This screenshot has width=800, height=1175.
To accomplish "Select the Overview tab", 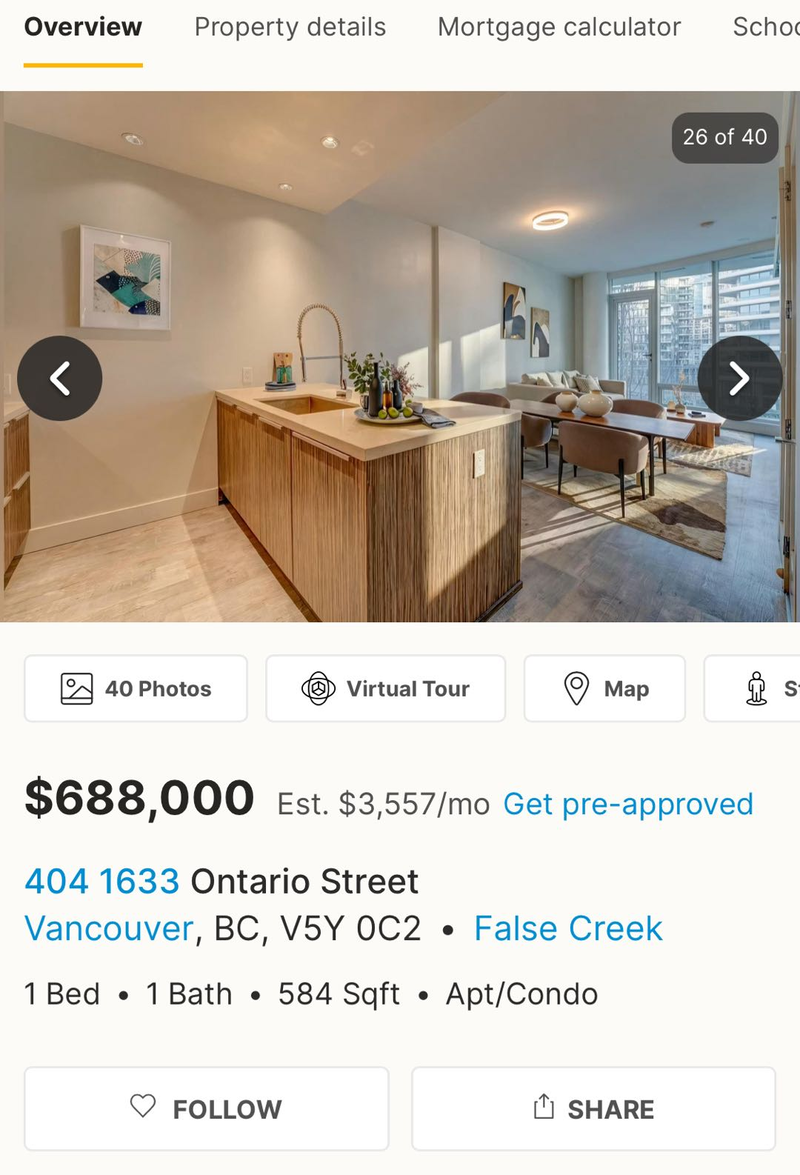I will pyautogui.click(x=83, y=27).
